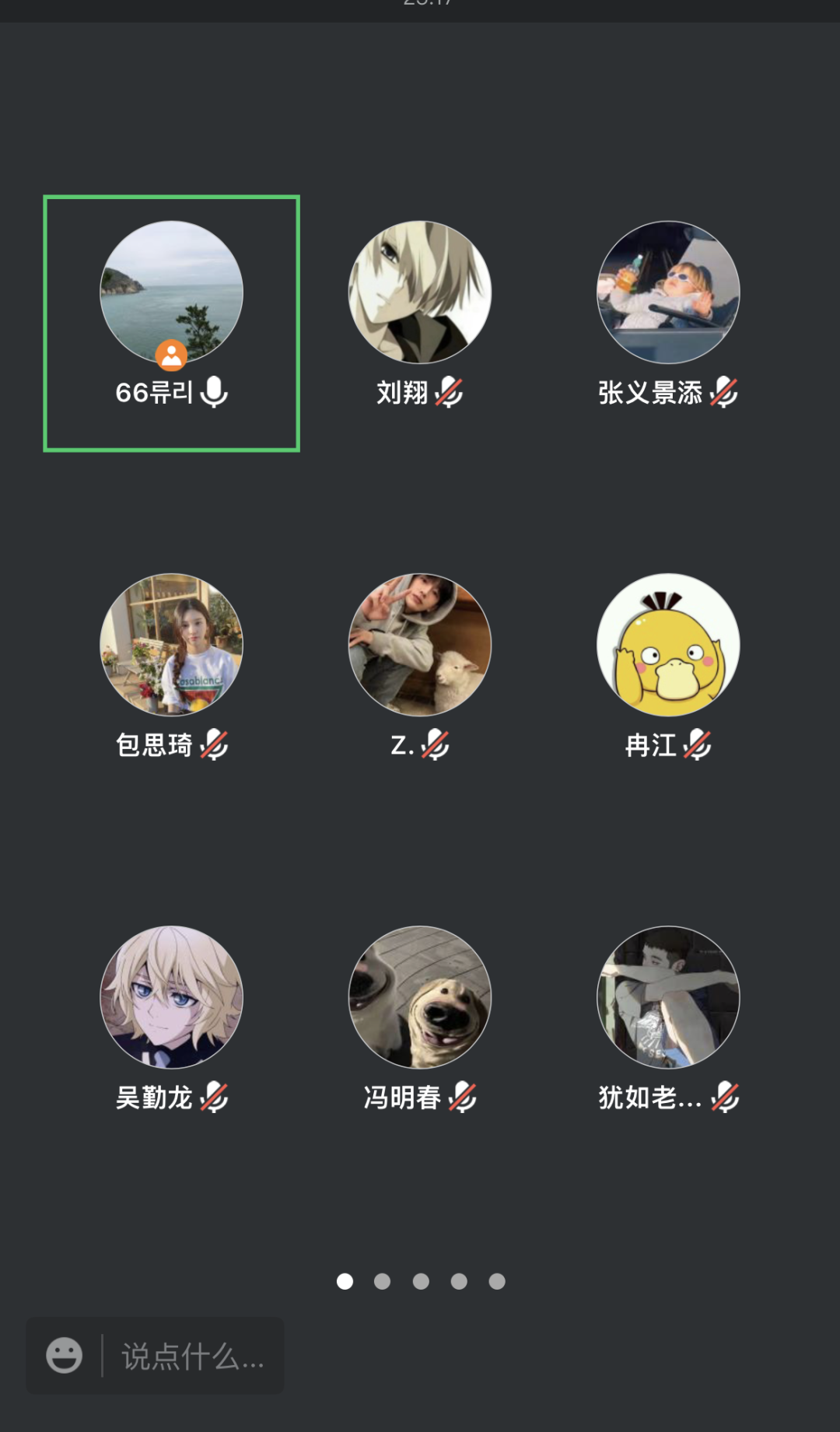Jump to the second page indicator dot

(x=382, y=1281)
